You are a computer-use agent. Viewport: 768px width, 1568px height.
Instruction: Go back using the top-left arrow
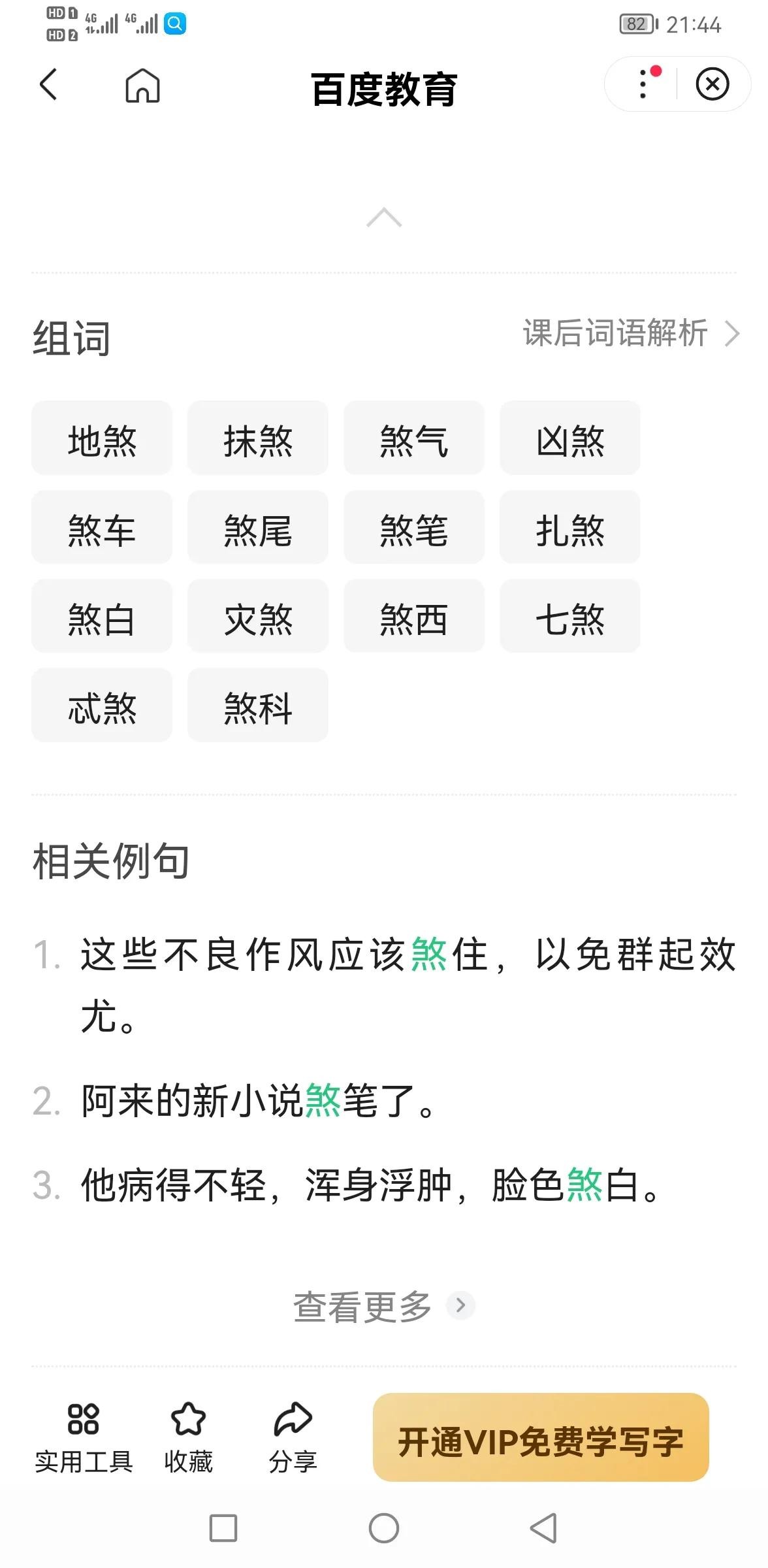coord(48,85)
